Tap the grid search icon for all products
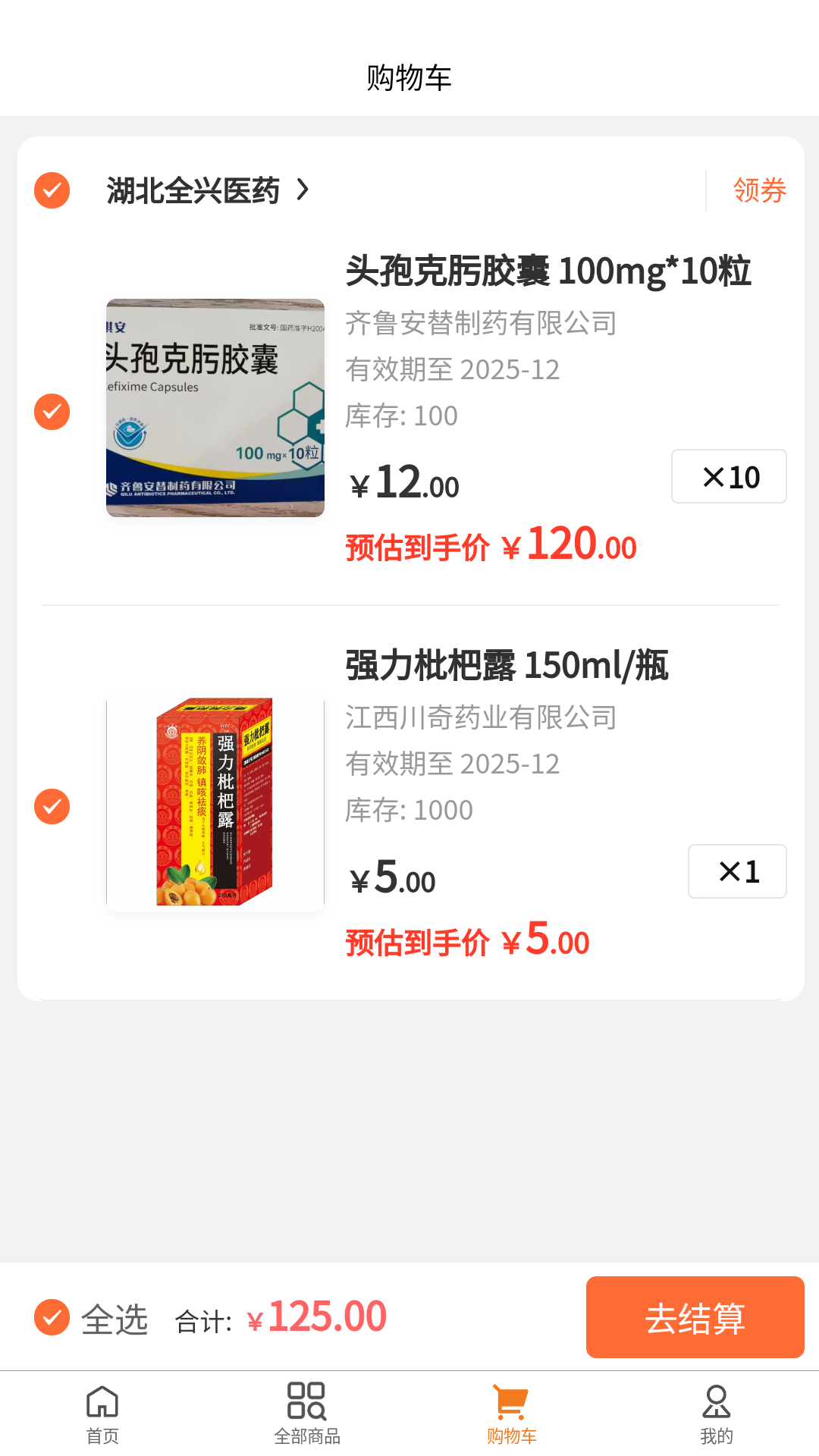This screenshot has width=819, height=1456. pos(307,1399)
